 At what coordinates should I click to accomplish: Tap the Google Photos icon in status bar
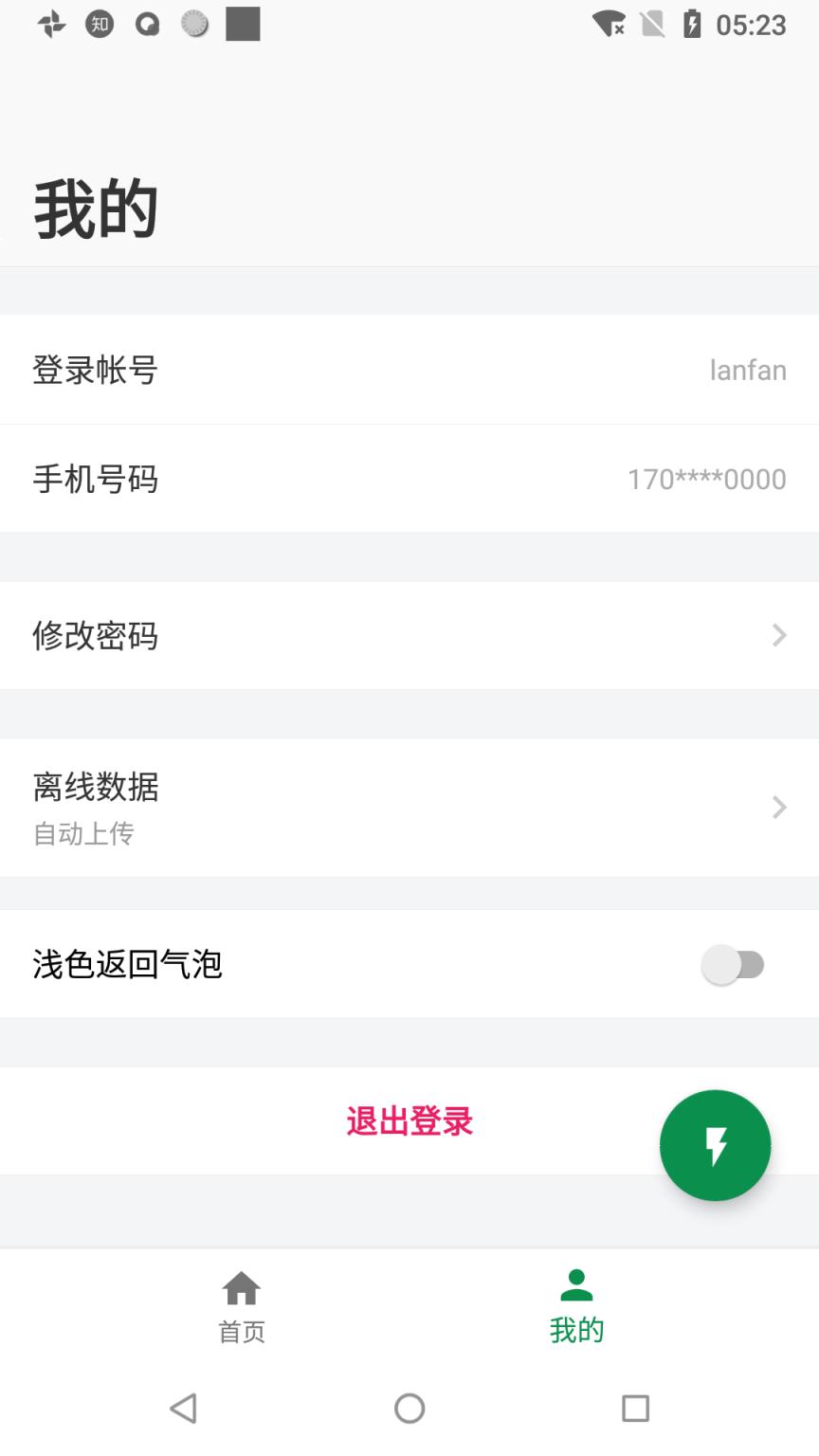coord(49,24)
